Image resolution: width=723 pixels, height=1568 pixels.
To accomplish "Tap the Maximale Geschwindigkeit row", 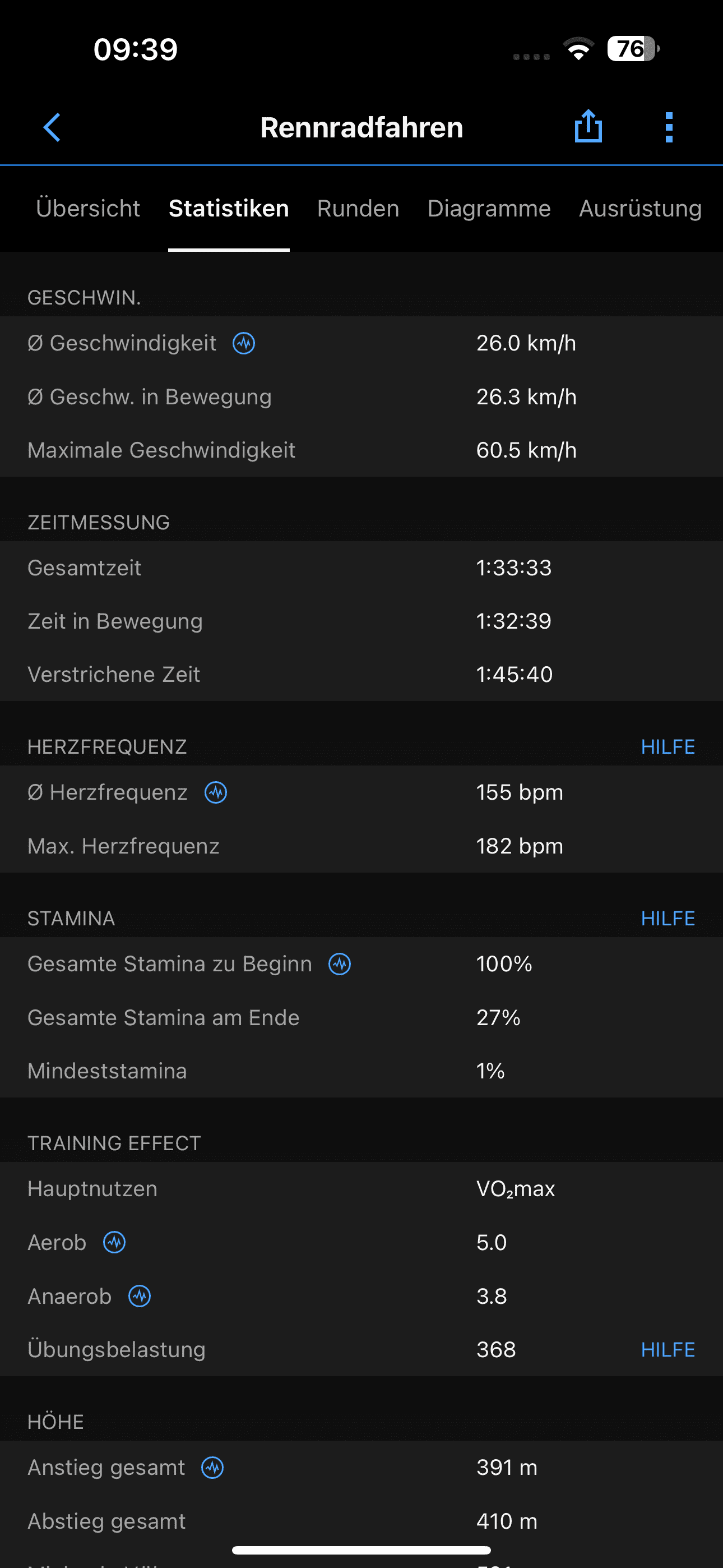I will click(x=361, y=450).
